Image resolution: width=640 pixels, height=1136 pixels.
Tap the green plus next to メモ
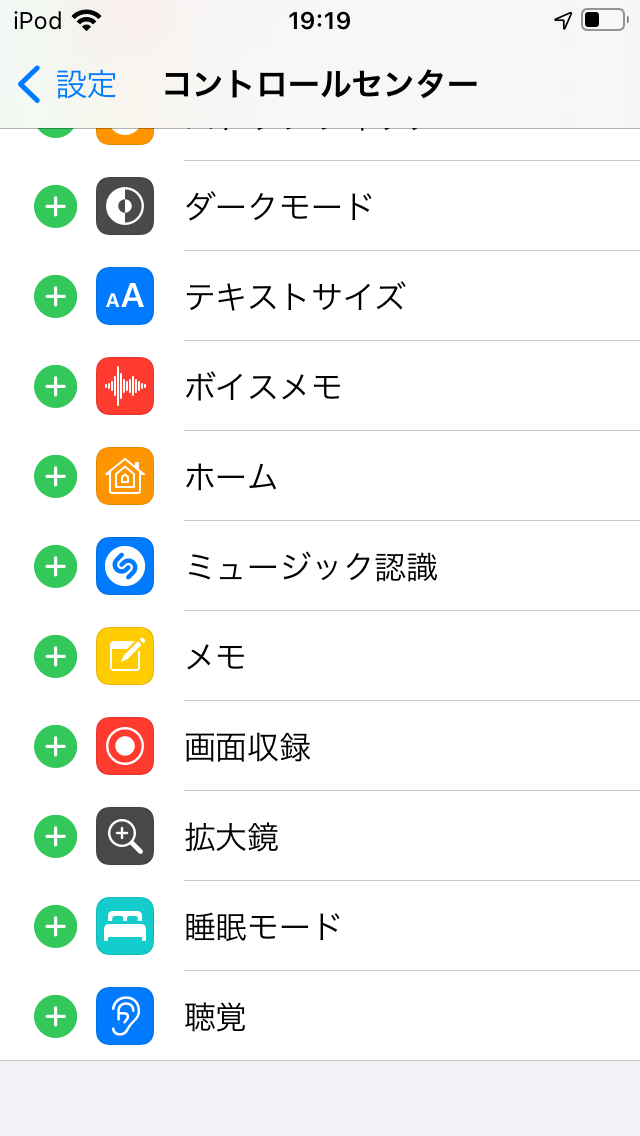(x=55, y=656)
